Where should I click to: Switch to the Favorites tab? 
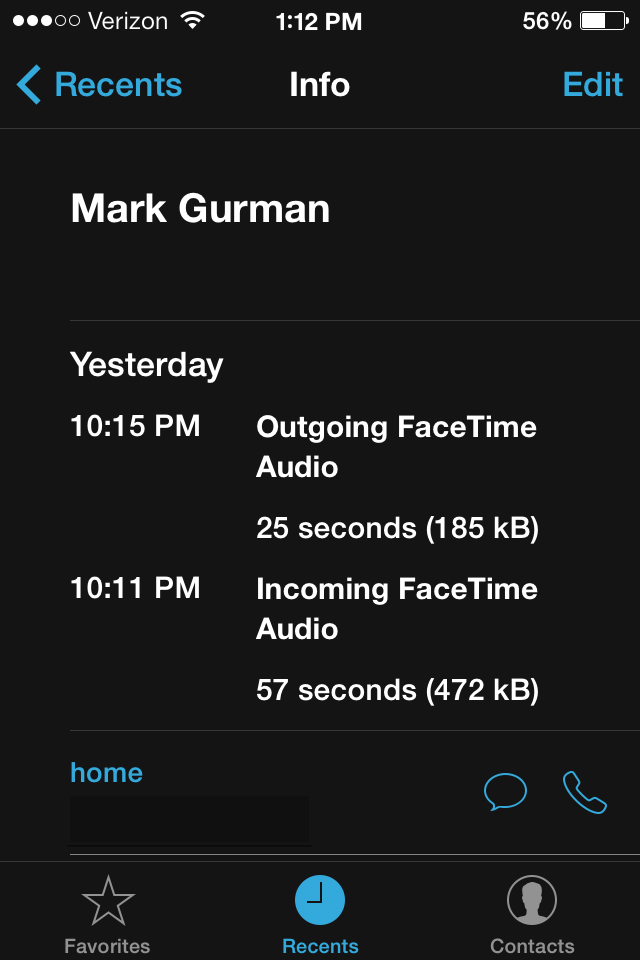tap(107, 912)
